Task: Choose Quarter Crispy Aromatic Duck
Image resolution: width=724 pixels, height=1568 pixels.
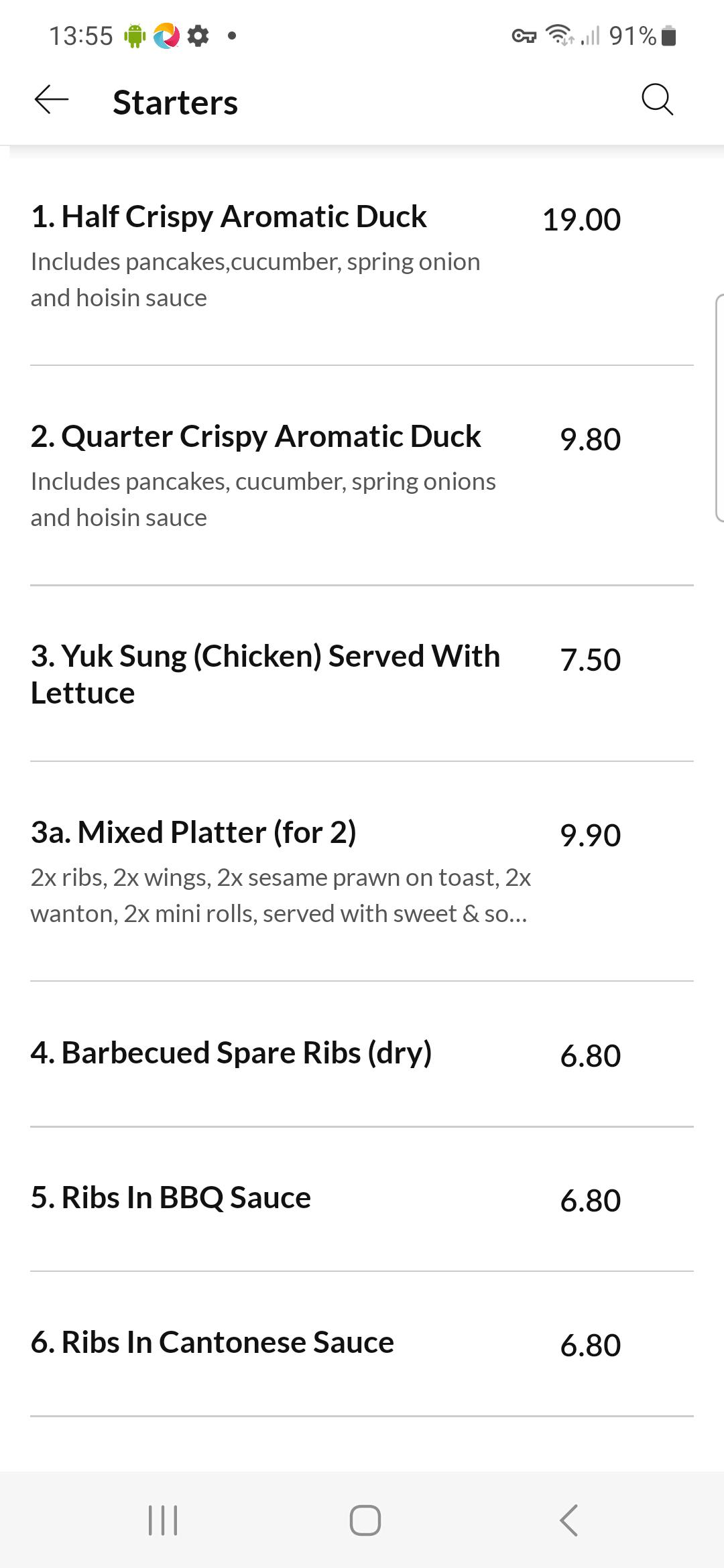Action: [x=362, y=476]
